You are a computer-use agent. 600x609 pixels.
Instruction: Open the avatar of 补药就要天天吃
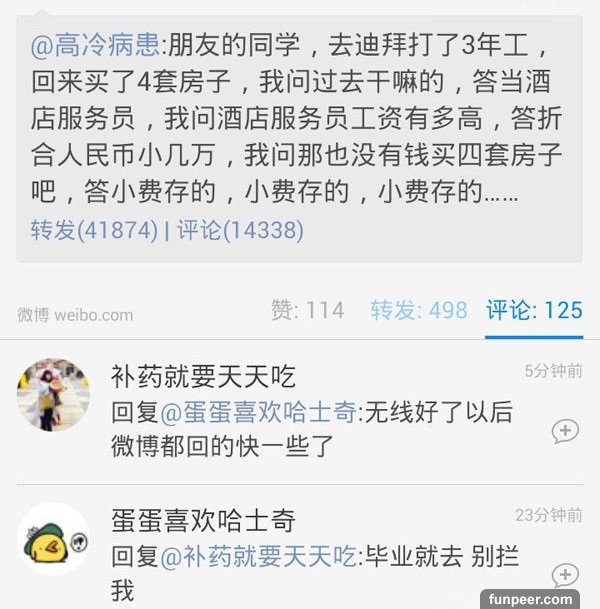[53, 395]
